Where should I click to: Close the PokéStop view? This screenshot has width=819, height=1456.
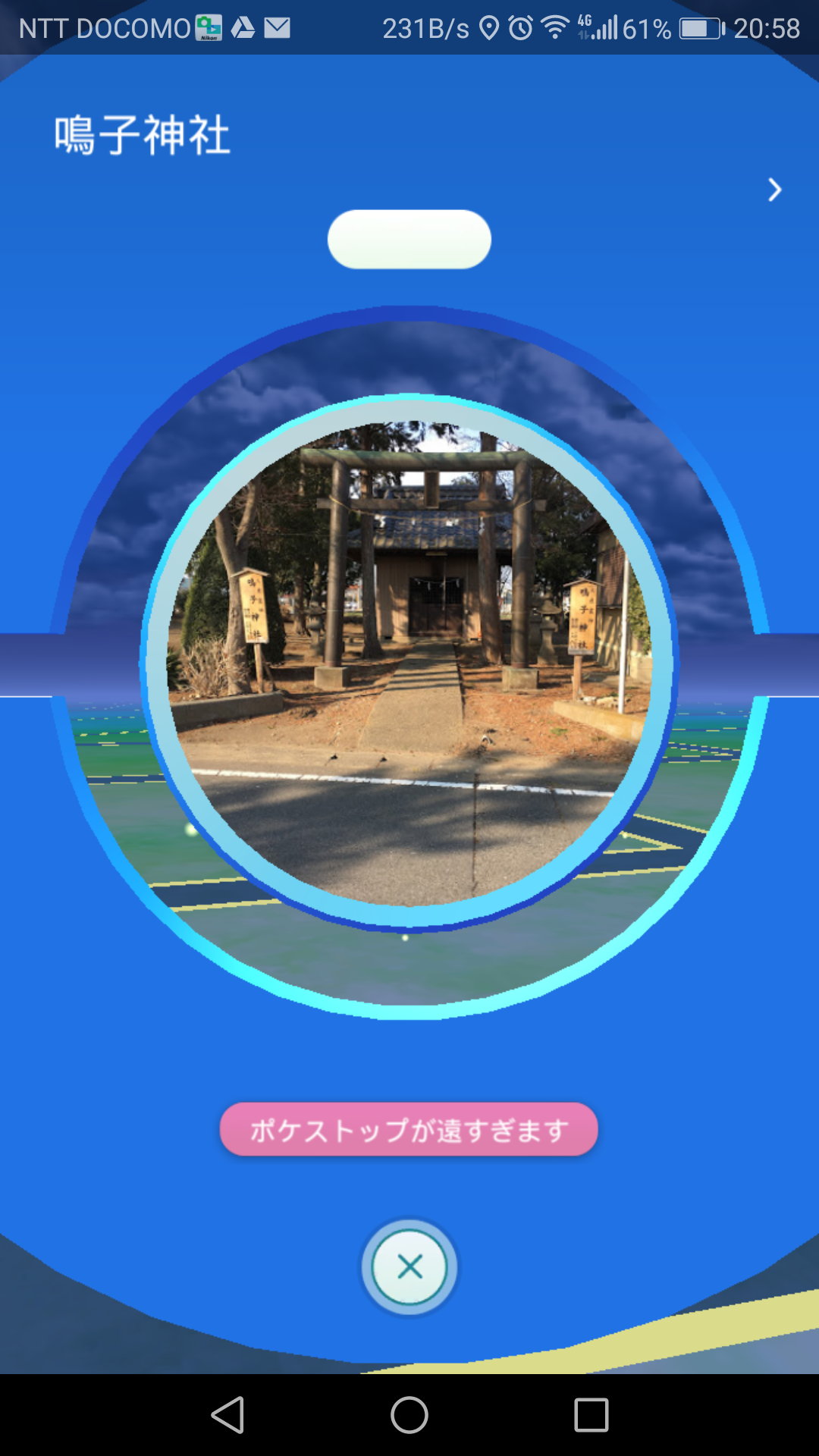(x=409, y=1266)
